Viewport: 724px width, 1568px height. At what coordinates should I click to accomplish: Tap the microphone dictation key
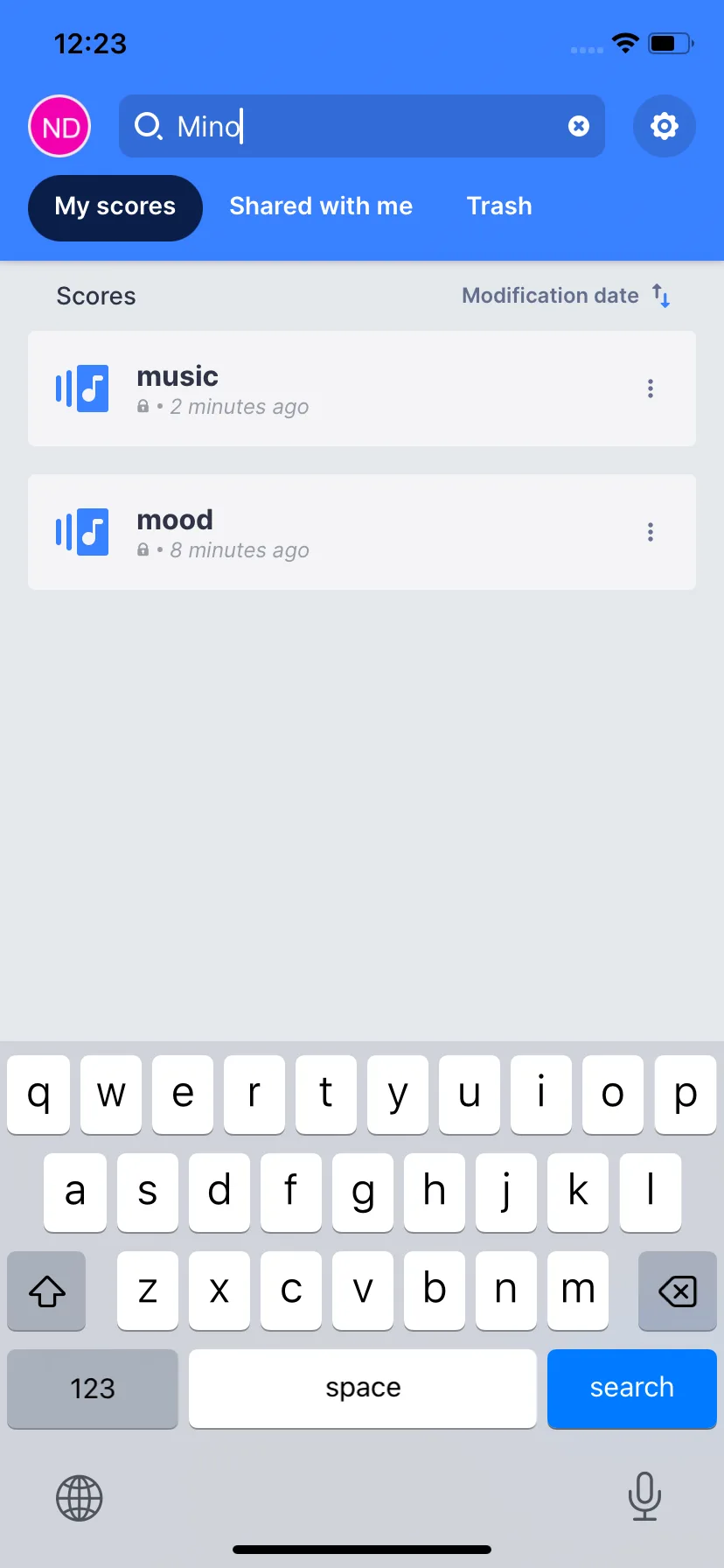[644, 1496]
